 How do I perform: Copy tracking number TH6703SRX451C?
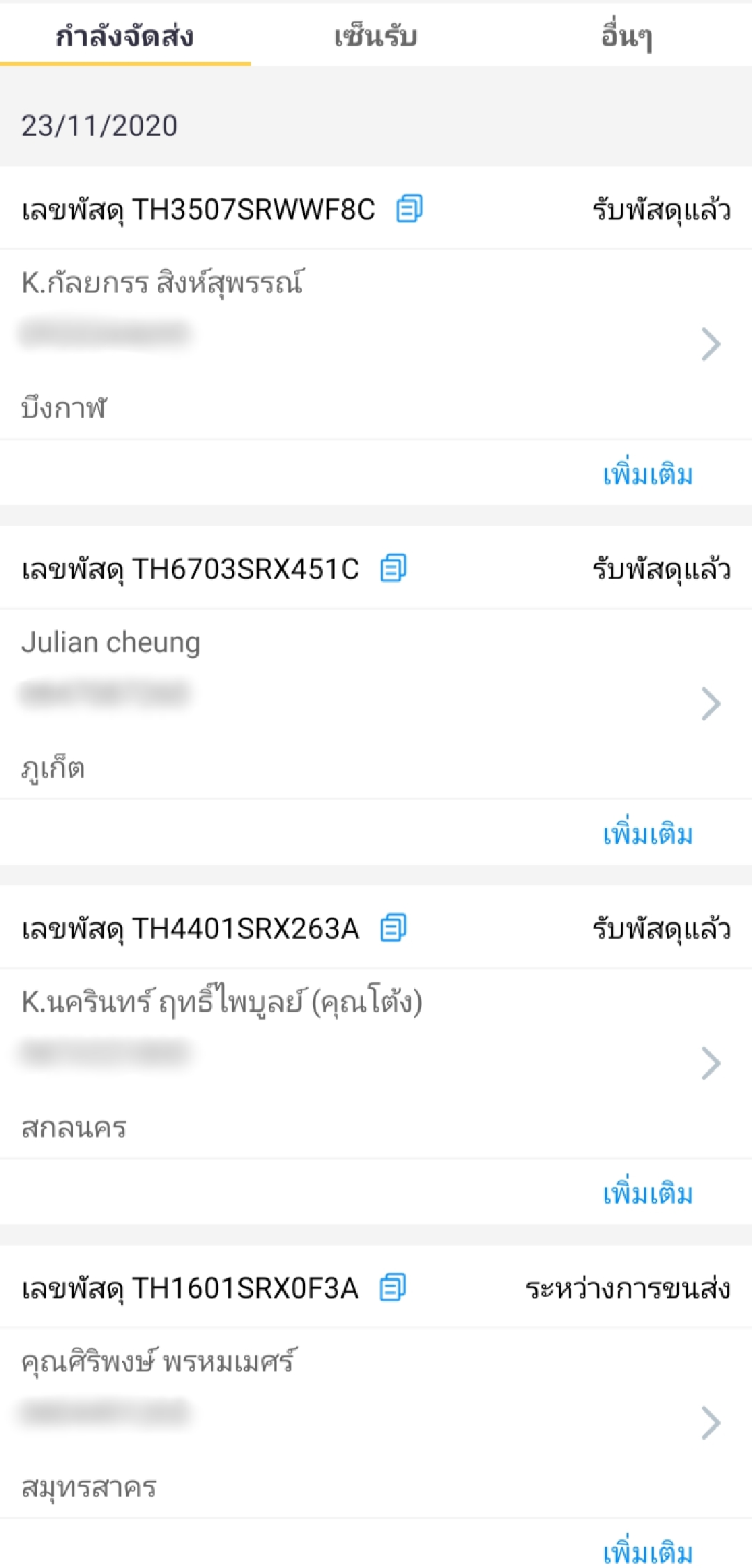tap(394, 569)
